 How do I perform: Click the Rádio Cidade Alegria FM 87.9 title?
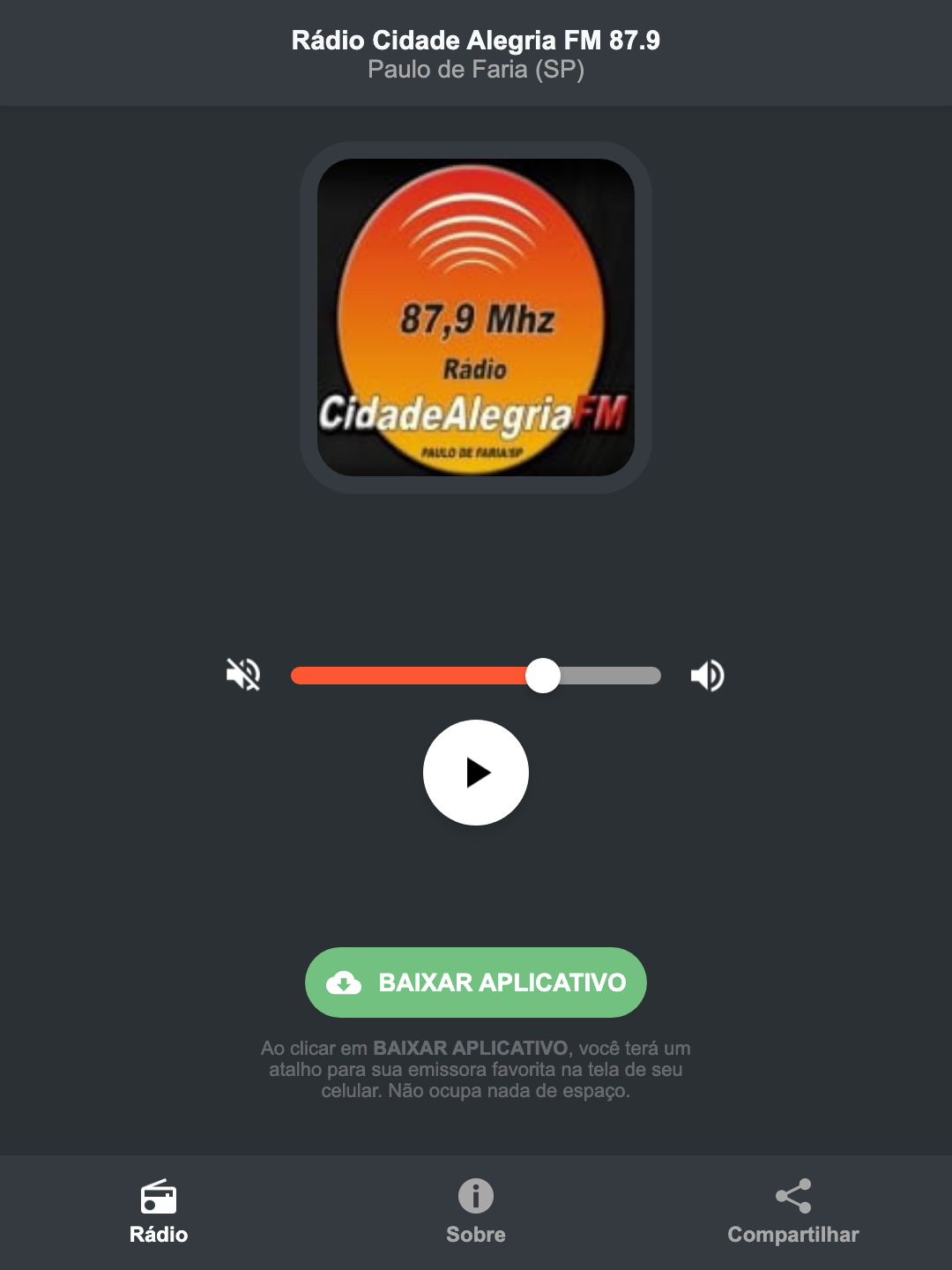click(x=475, y=39)
